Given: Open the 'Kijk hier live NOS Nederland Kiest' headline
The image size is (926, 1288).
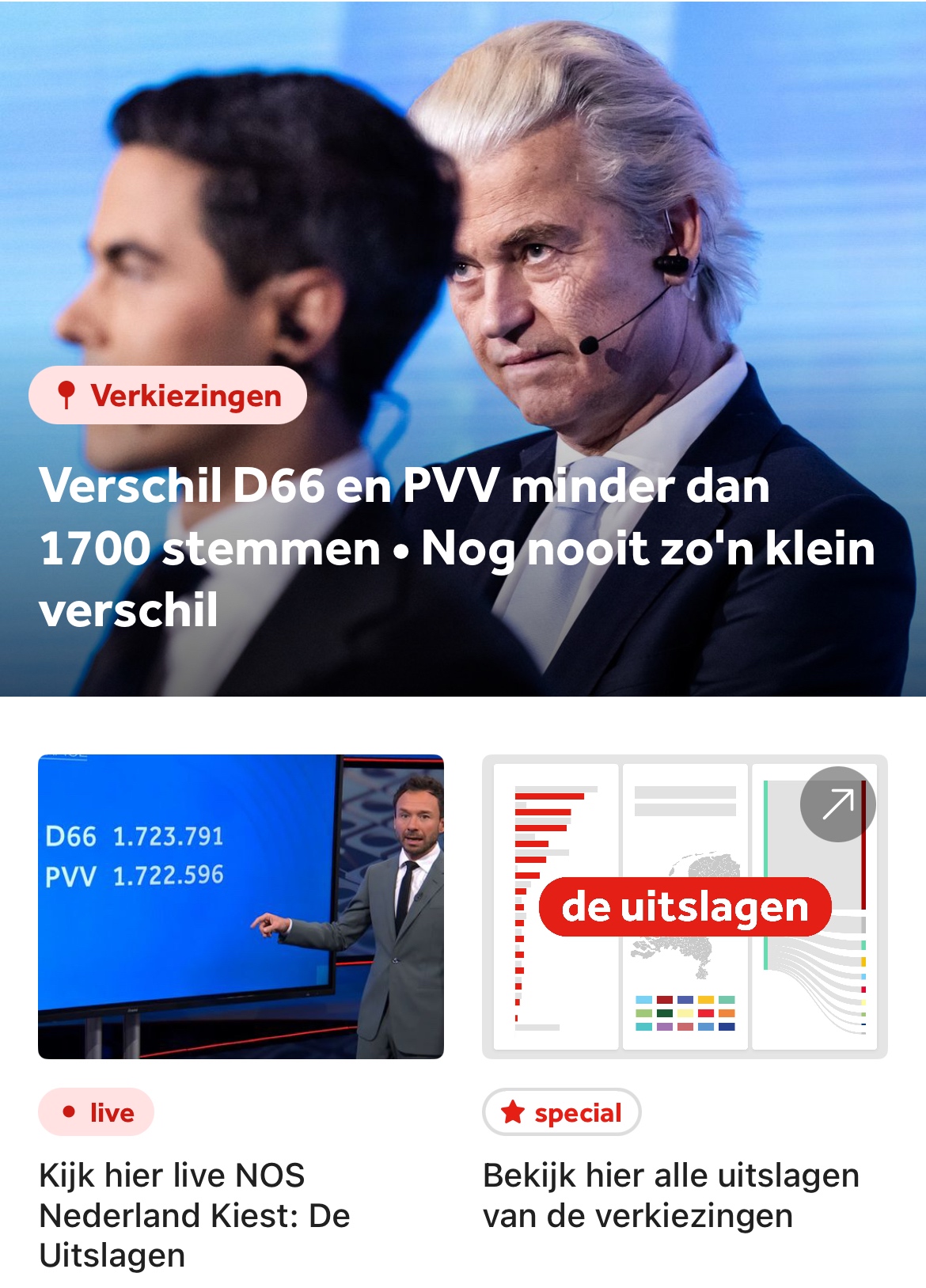Looking at the screenshot, I should click(195, 1214).
